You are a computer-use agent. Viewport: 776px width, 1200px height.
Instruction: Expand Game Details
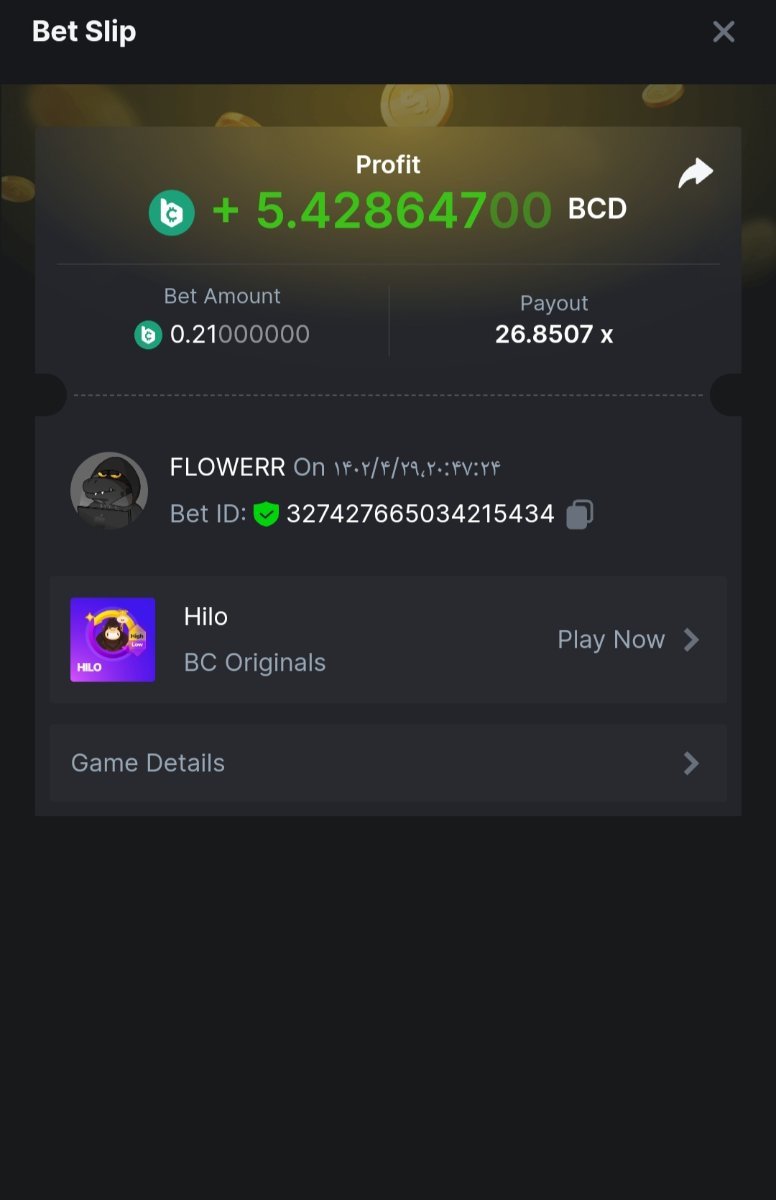click(388, 763)
